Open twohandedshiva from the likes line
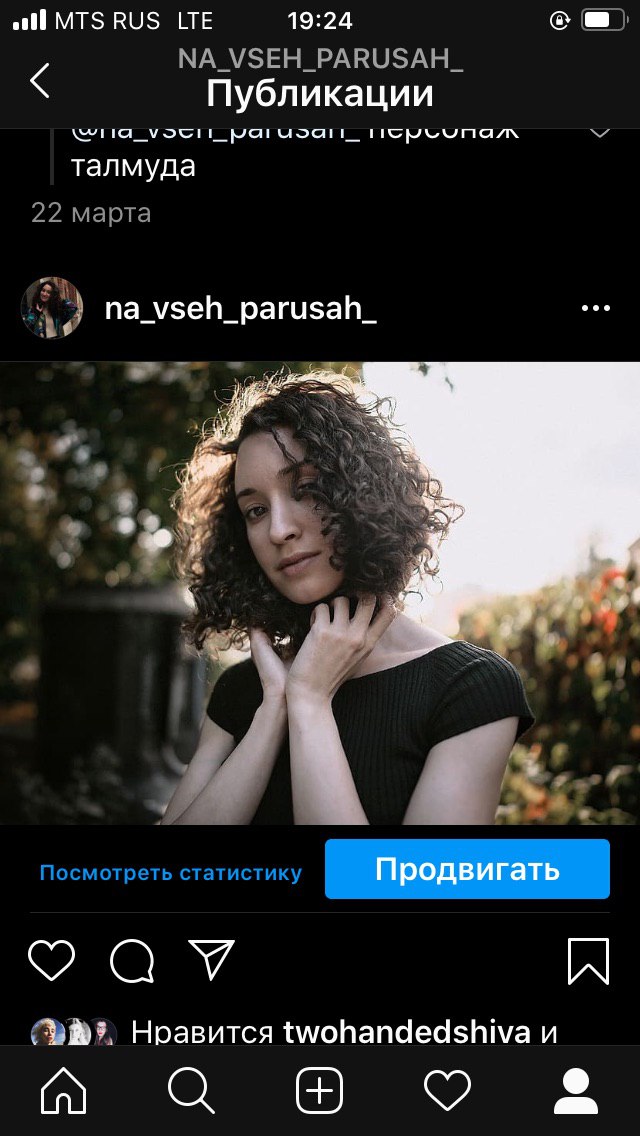This screenshot has width=640, height=1136. pos(407,1032)
